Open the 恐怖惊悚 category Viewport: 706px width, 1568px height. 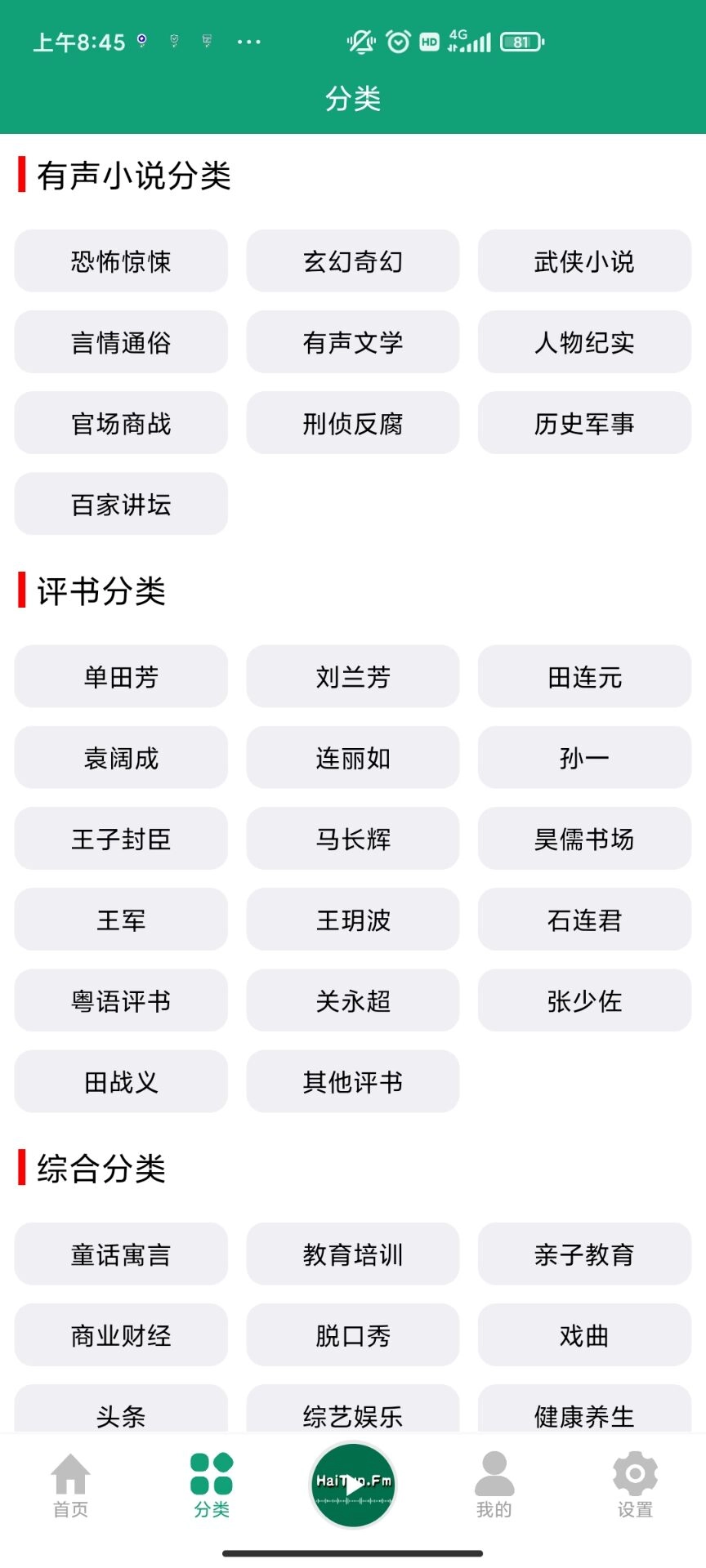120,261
